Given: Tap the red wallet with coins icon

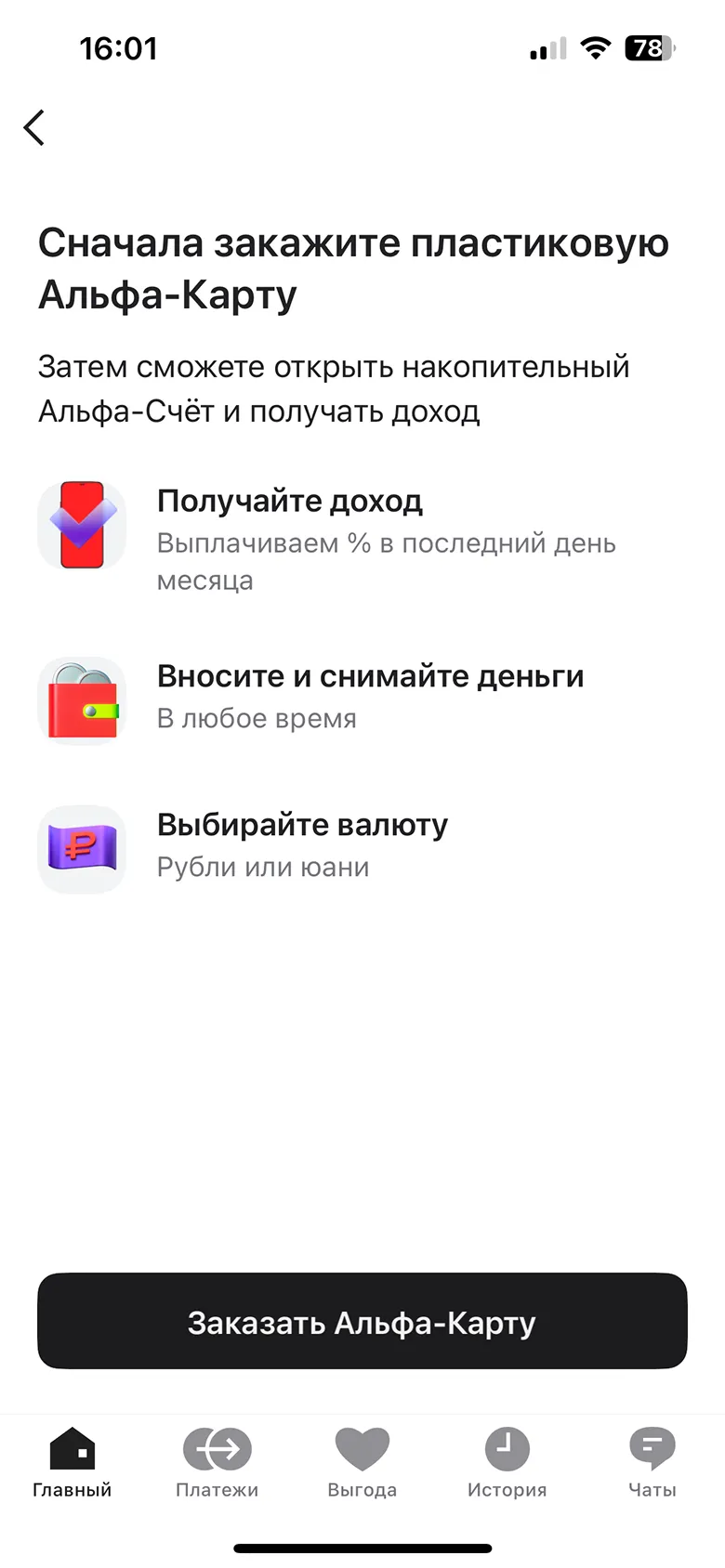Looking at the screenshot, I should pyautogui.click(x=82, y=700).
